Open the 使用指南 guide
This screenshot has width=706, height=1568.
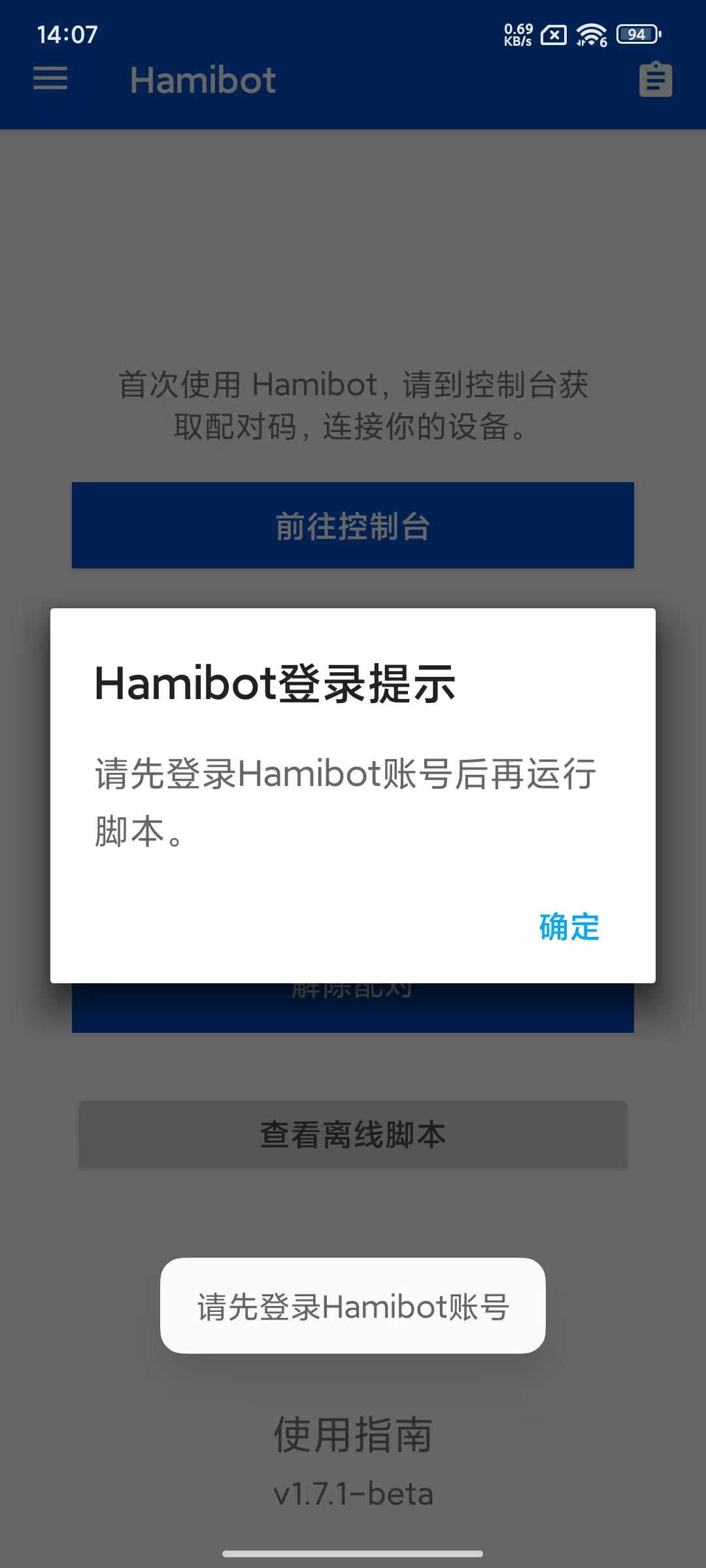coord(353,1435)
